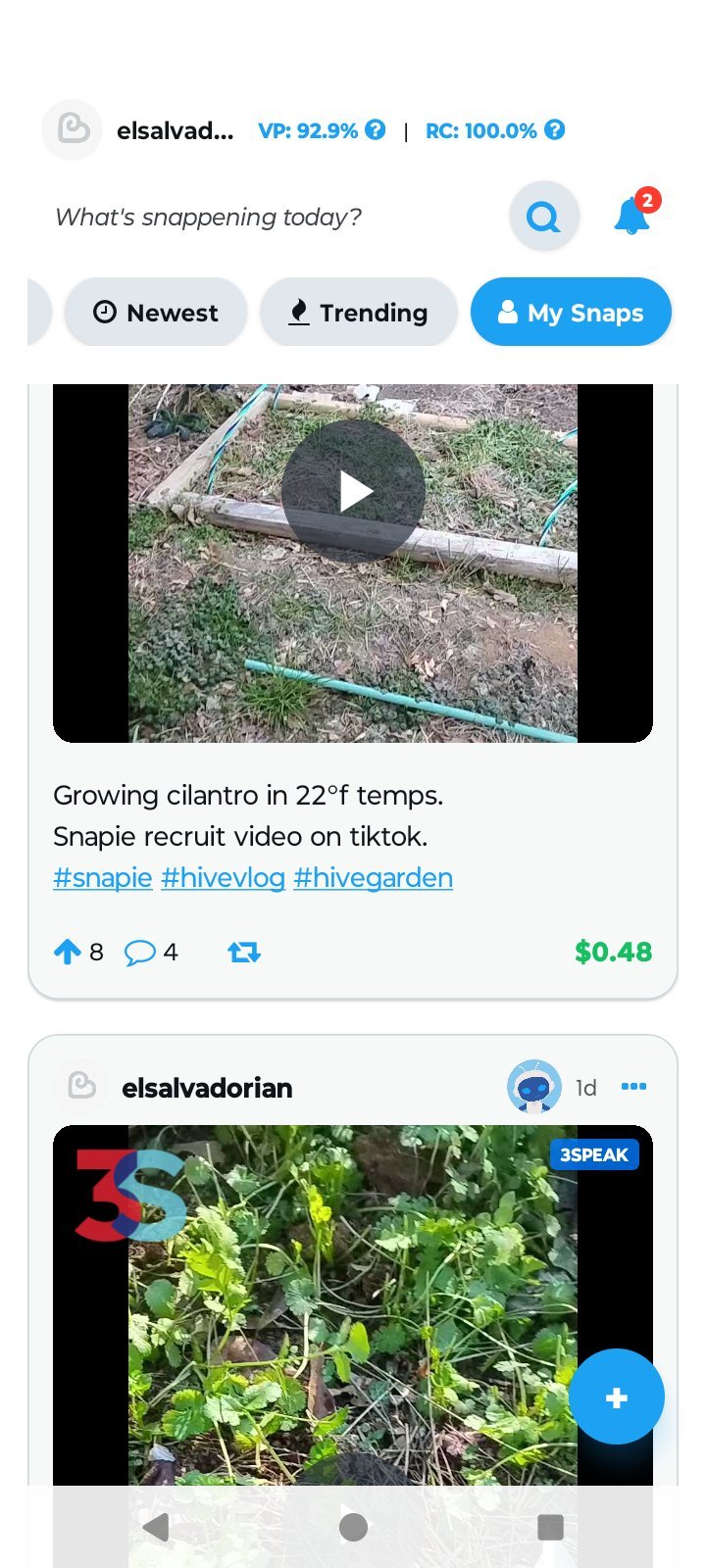Open the RC help question mark
This screenshot has width=706, height=1568.
(x=555, y=129)
